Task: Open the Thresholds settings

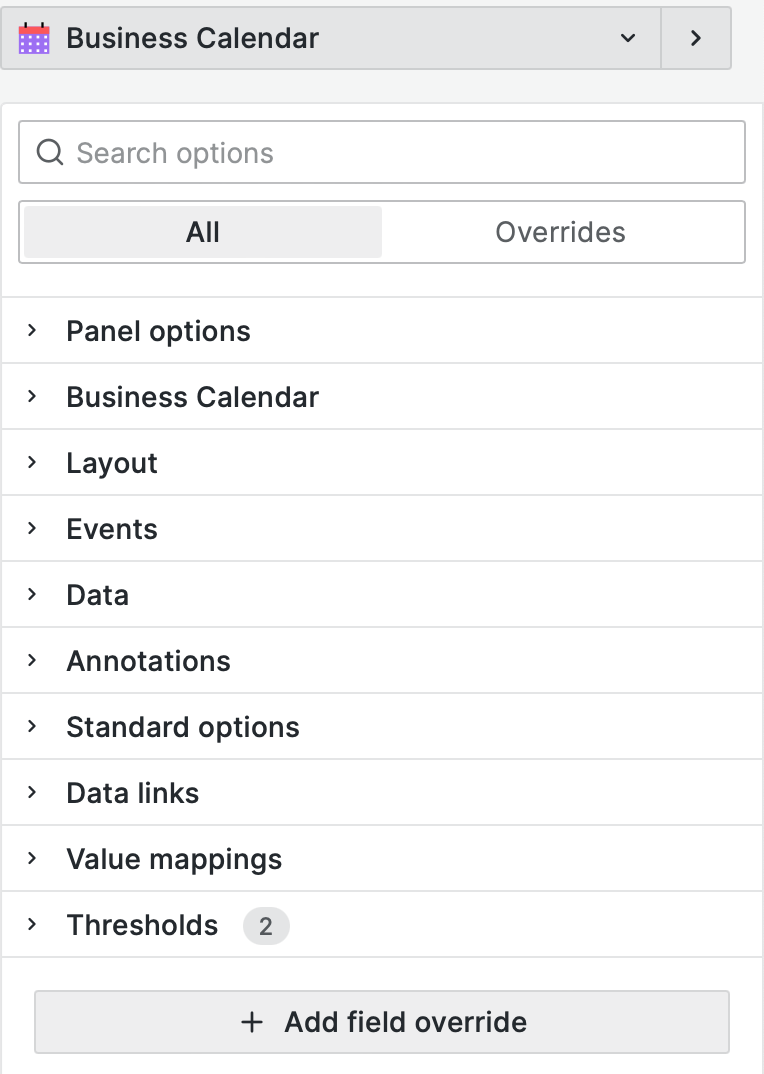Action: [x=142, y=925]
